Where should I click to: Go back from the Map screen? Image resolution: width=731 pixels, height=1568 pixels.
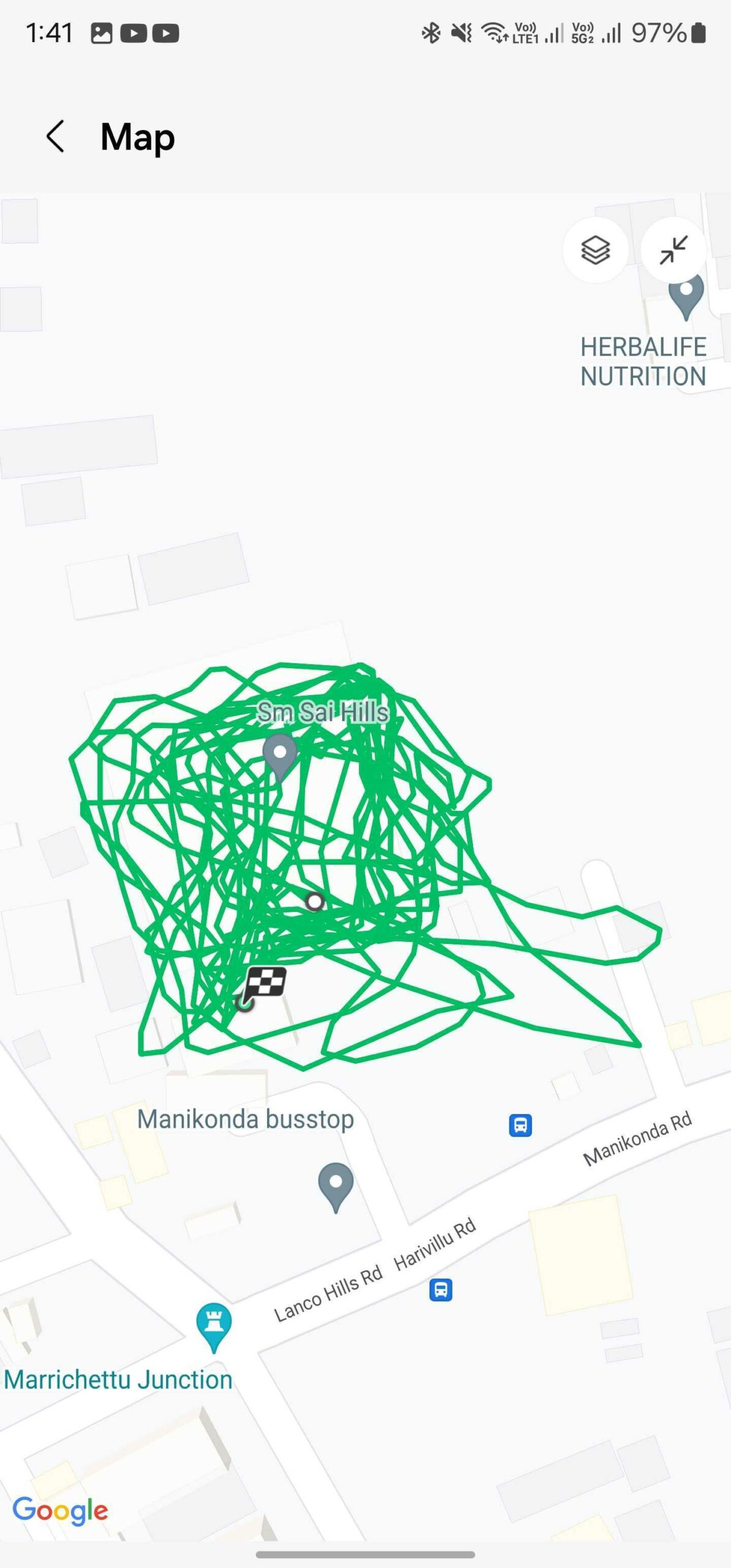(55, 136)
